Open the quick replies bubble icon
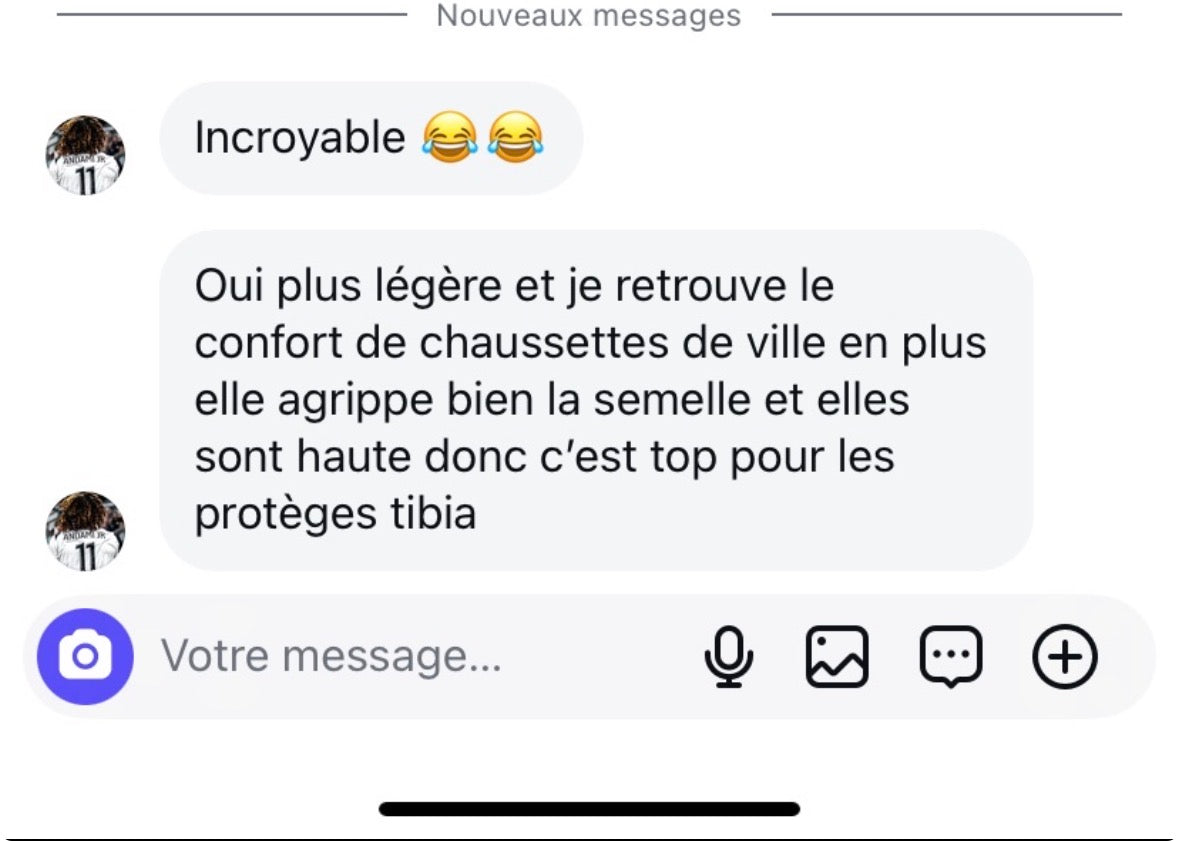 click(950, 657)
